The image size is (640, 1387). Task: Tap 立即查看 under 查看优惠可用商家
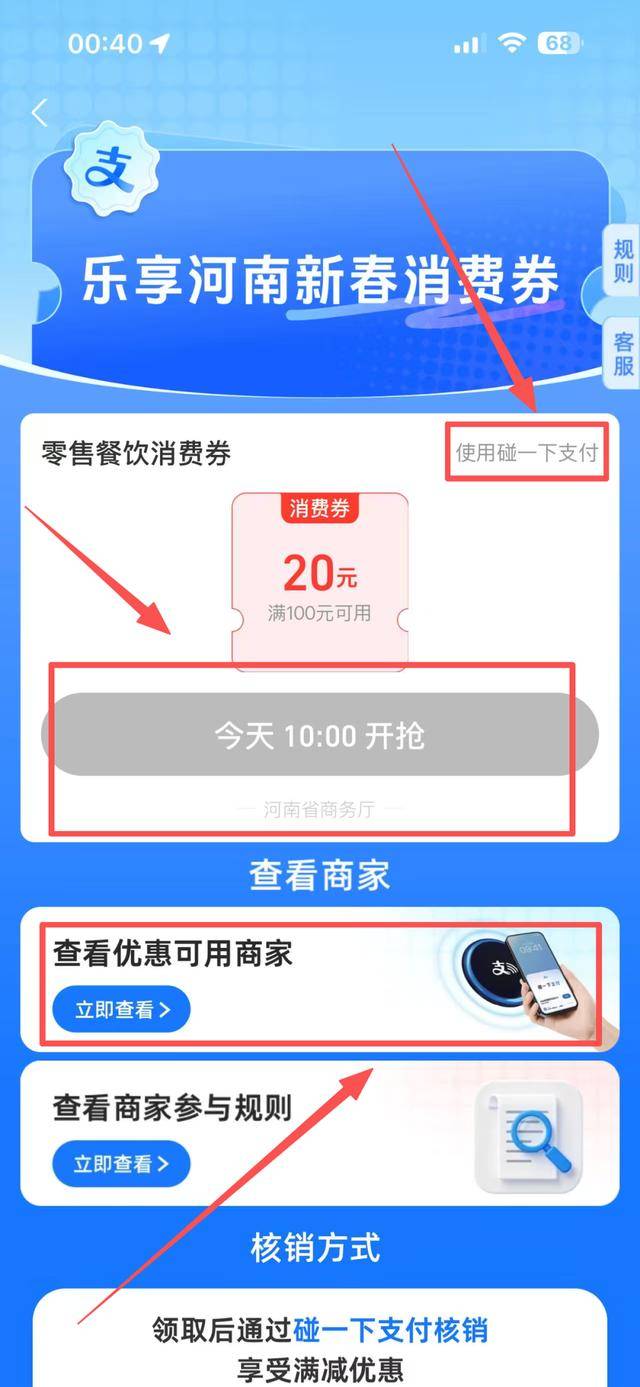(x=121, y=1009)
